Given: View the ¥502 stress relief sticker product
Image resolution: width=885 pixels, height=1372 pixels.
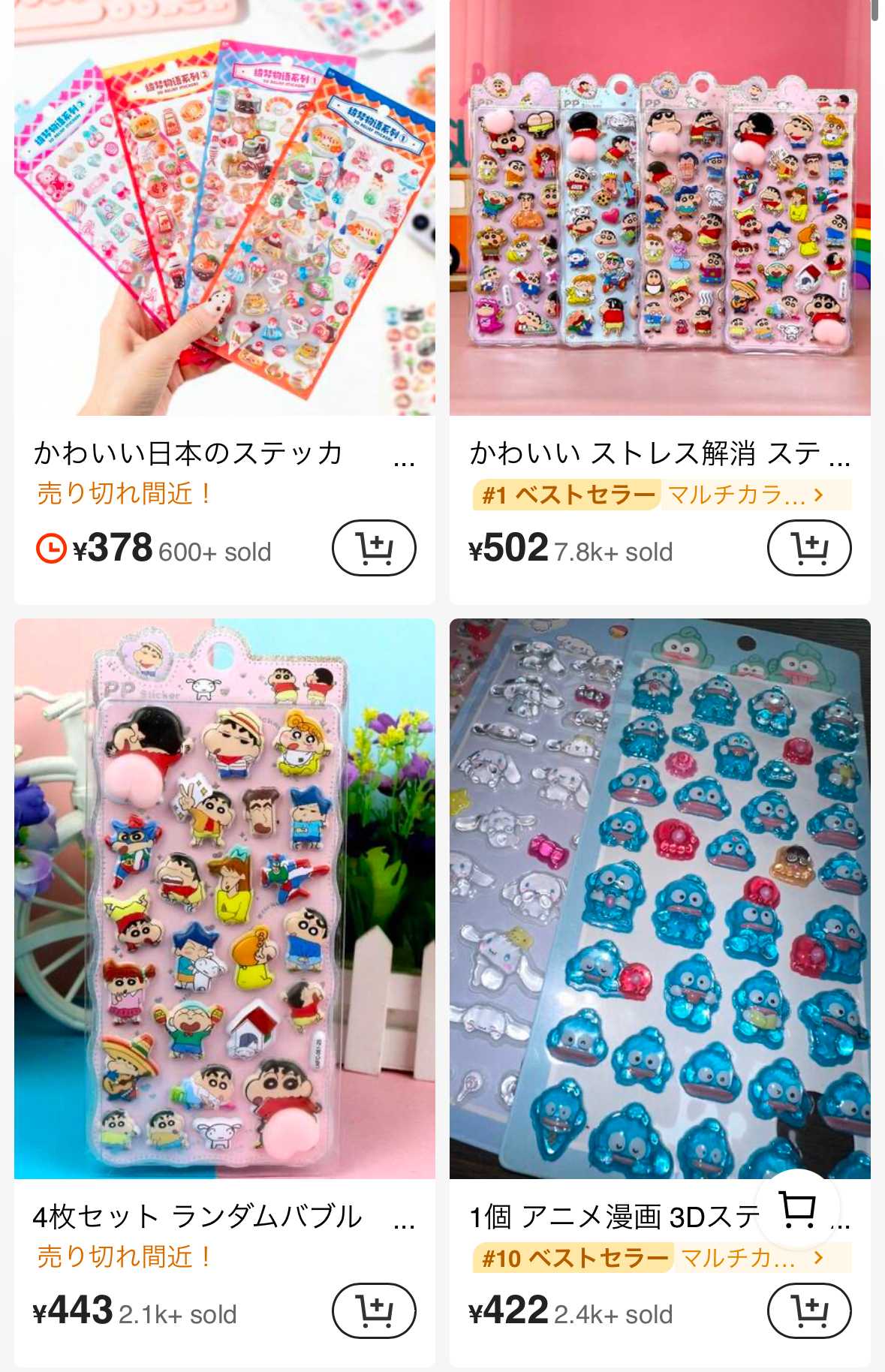Looking at the screenshot, I should [x=660, y=207].
